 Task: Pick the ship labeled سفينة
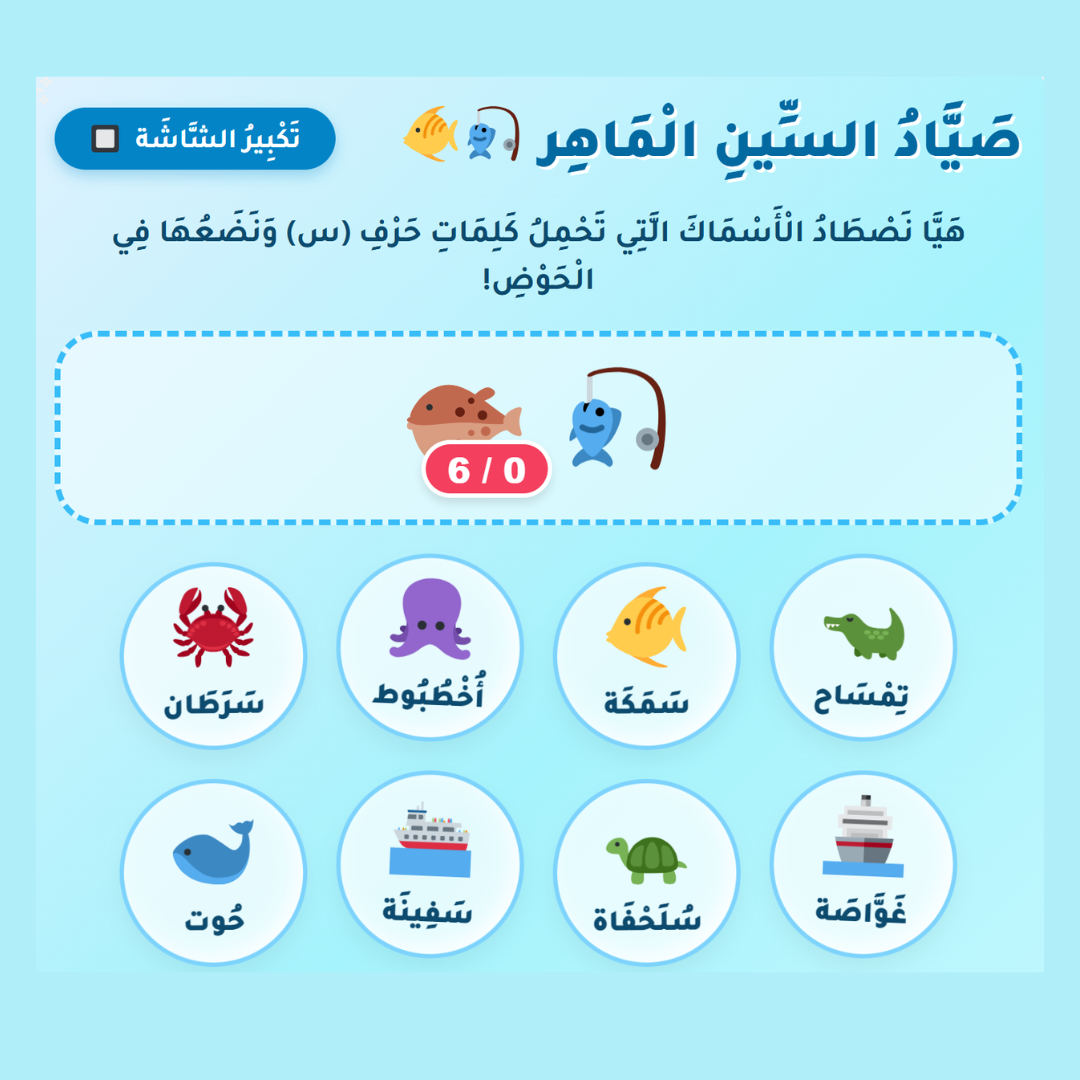[x=430, y=864]
